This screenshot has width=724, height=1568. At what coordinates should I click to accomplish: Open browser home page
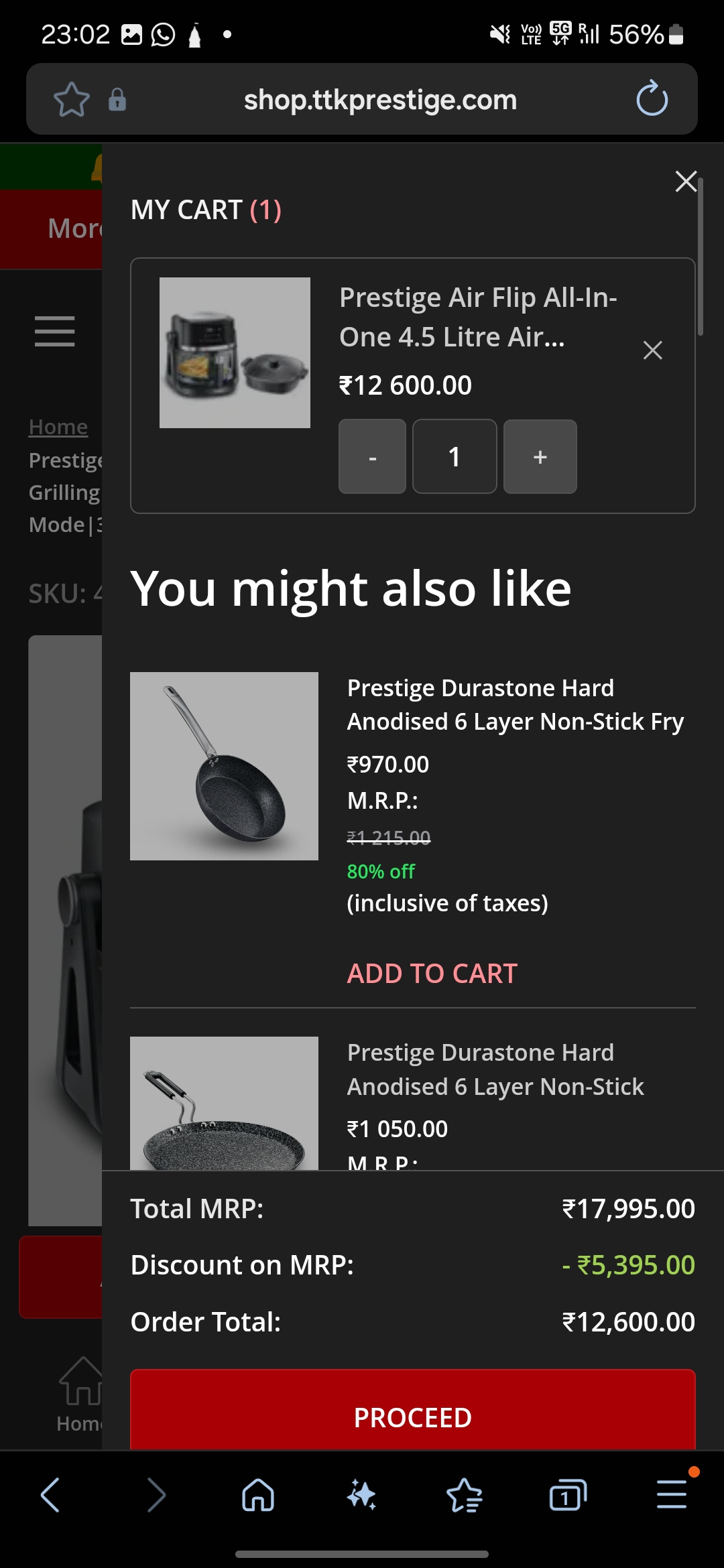[258, 1495]
